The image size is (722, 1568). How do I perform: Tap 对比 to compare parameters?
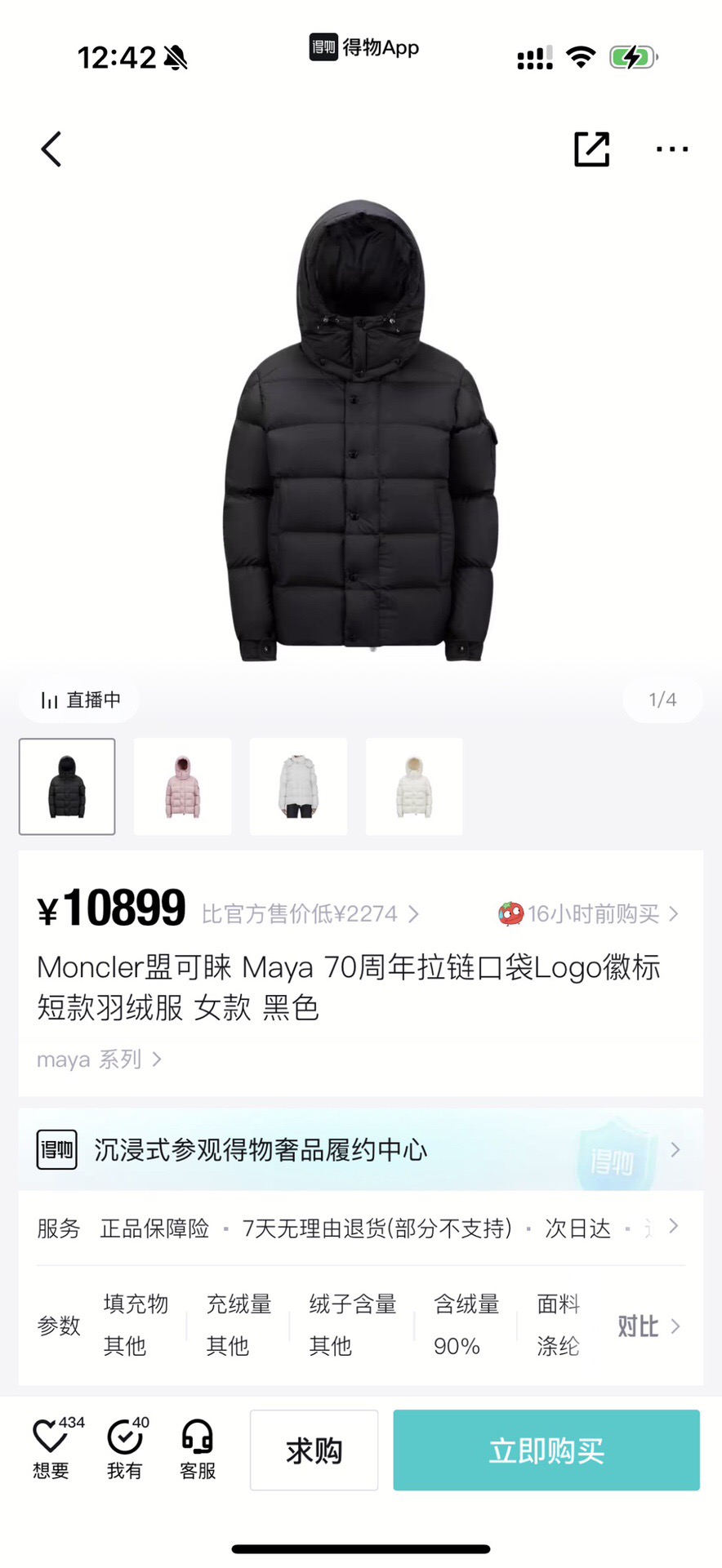pos(648,1326)
